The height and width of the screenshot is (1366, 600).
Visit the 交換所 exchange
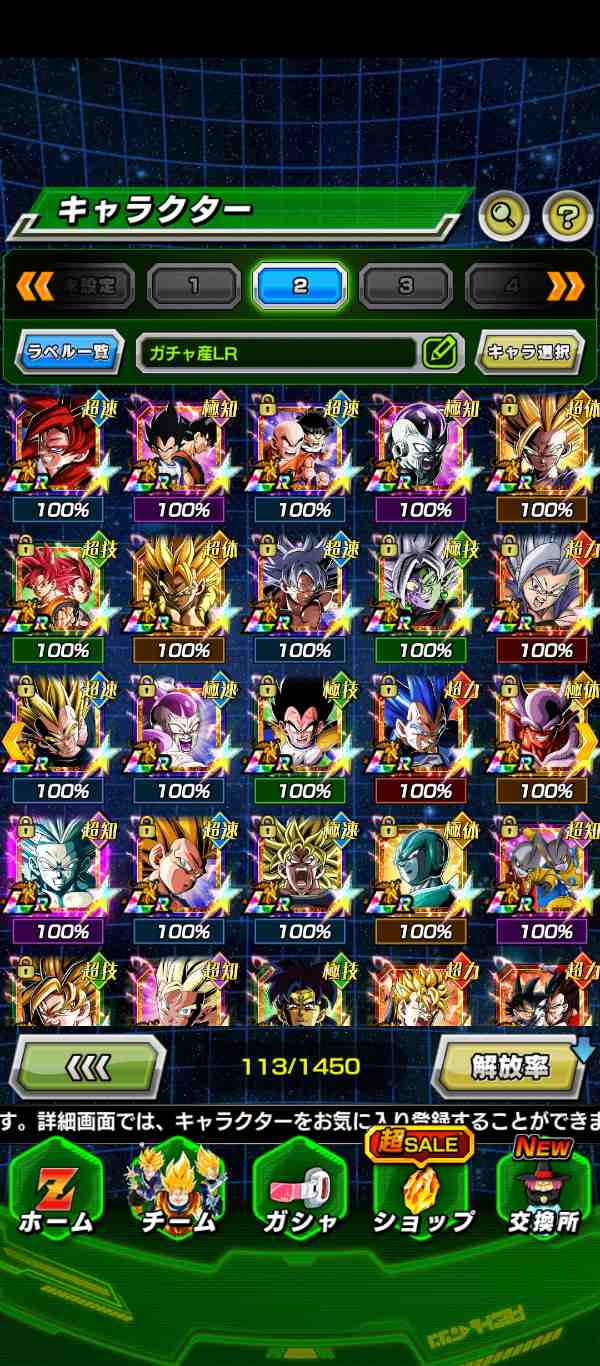click(x=543, y=1192)
